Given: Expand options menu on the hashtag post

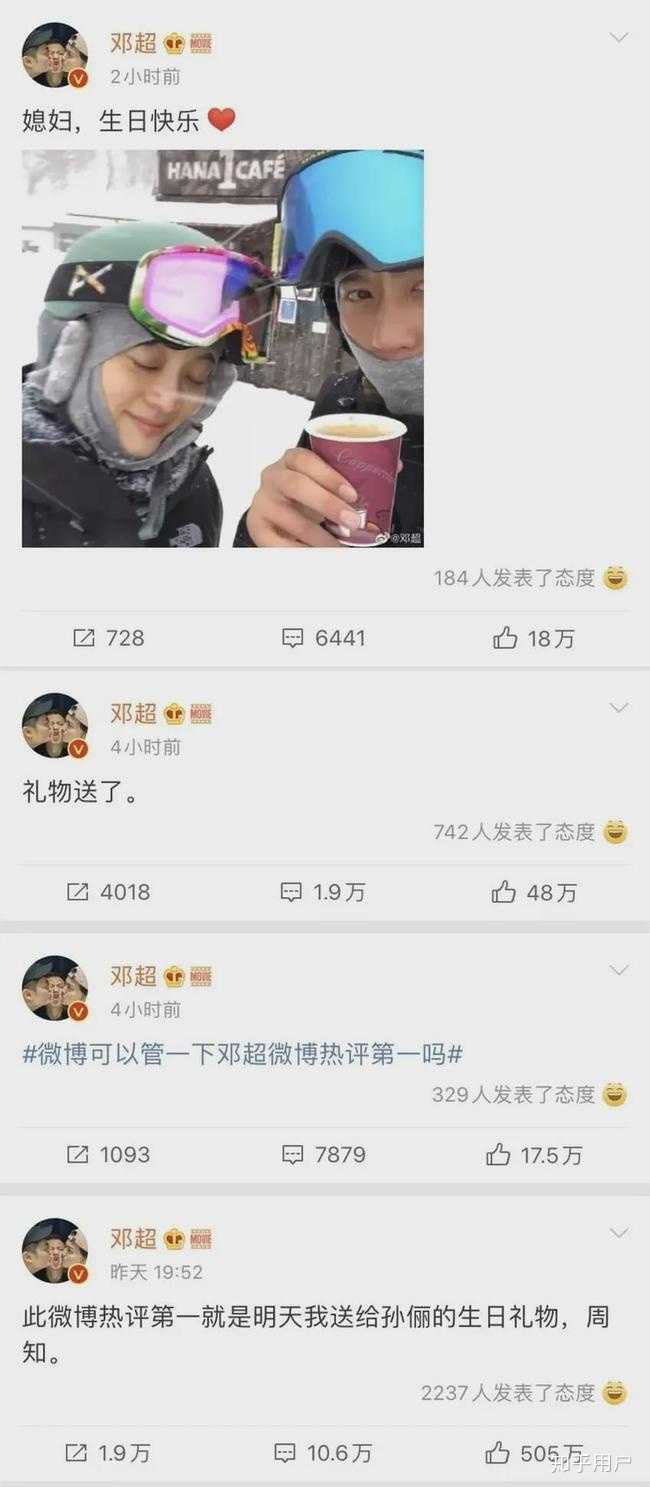Looking at the screenshot, I should pyautogui.click(x=619, y=971).
